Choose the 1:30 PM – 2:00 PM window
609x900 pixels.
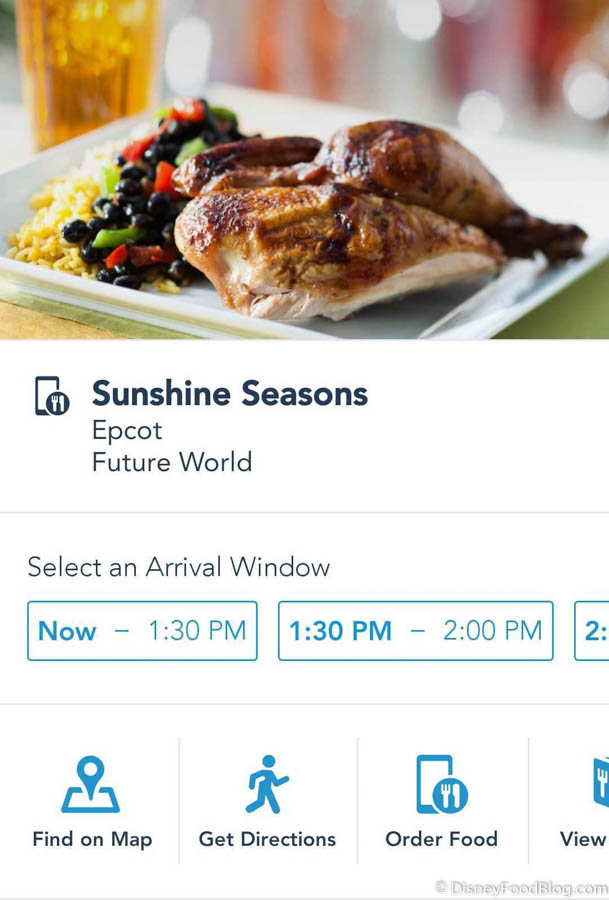415,631
